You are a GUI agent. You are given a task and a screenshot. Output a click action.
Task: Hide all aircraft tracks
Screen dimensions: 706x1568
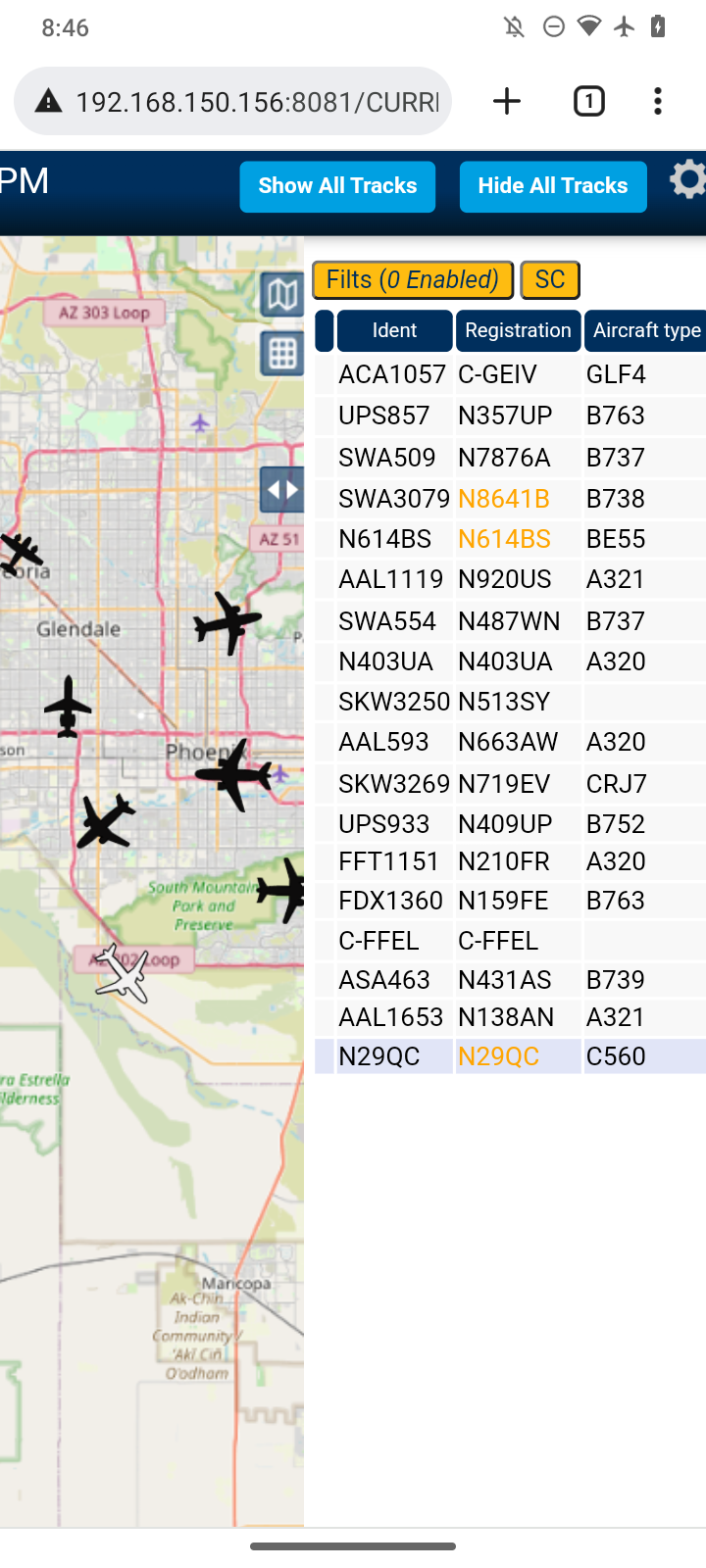pyautogui.click(x=553, y=186)
